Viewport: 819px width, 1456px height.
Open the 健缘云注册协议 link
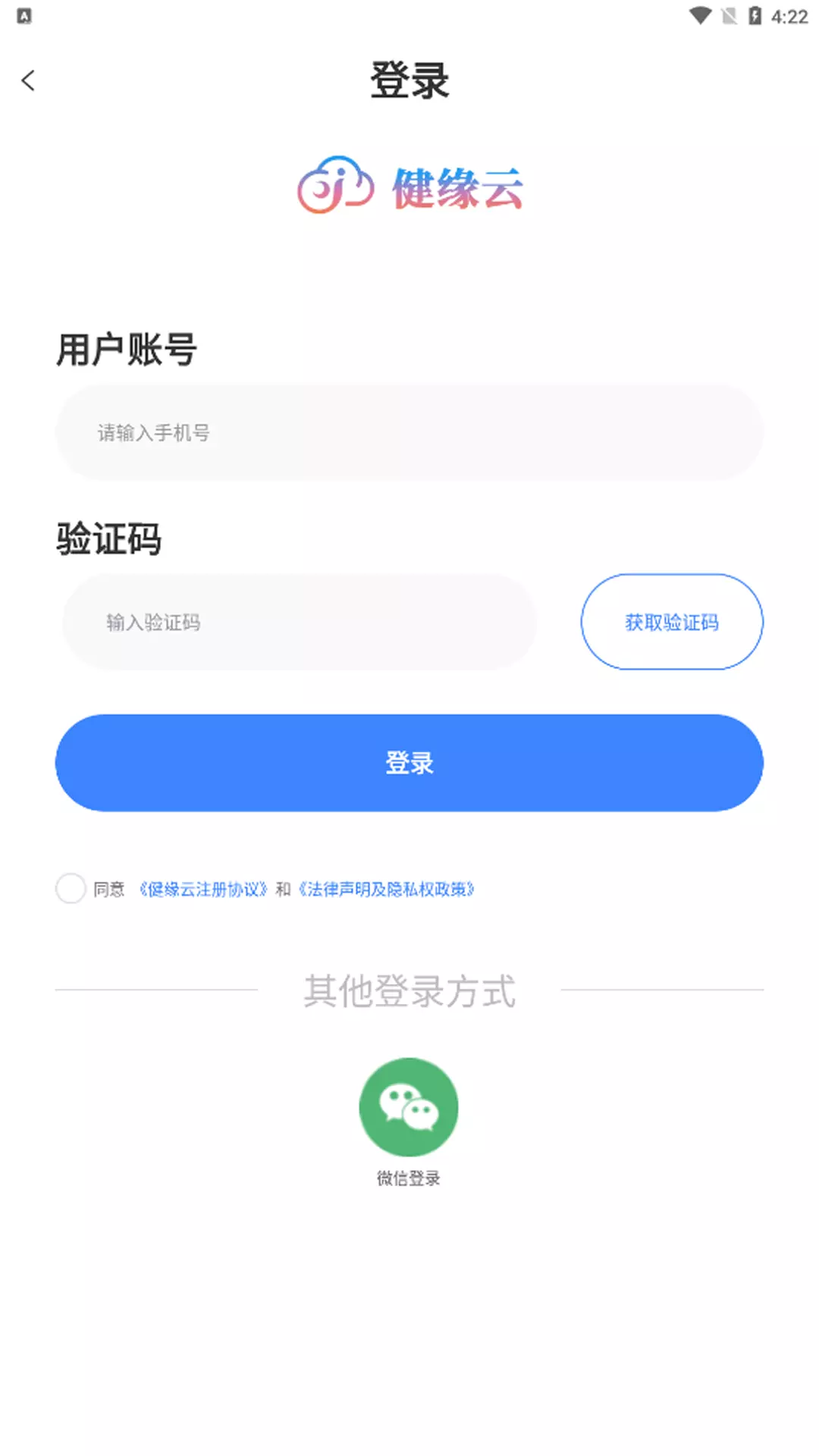point(202,889)
